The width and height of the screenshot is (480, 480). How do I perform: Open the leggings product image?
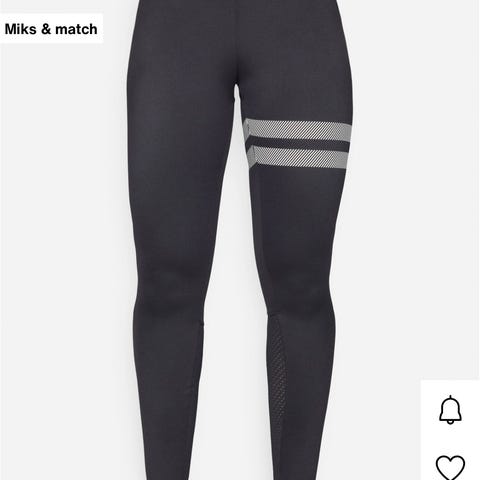click(x=240, y=240)
